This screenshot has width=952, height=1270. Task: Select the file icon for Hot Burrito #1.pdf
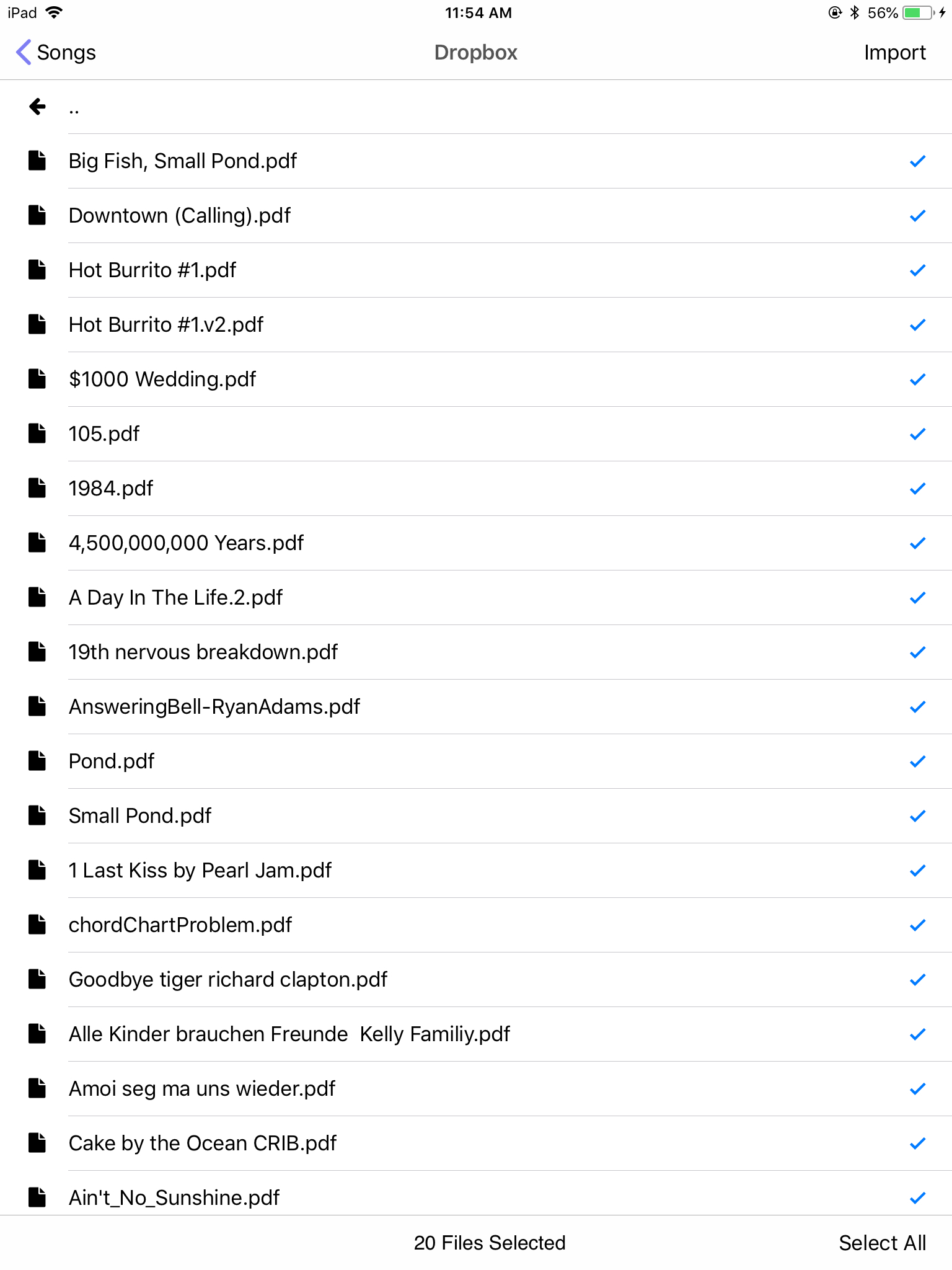pos(37,270)
